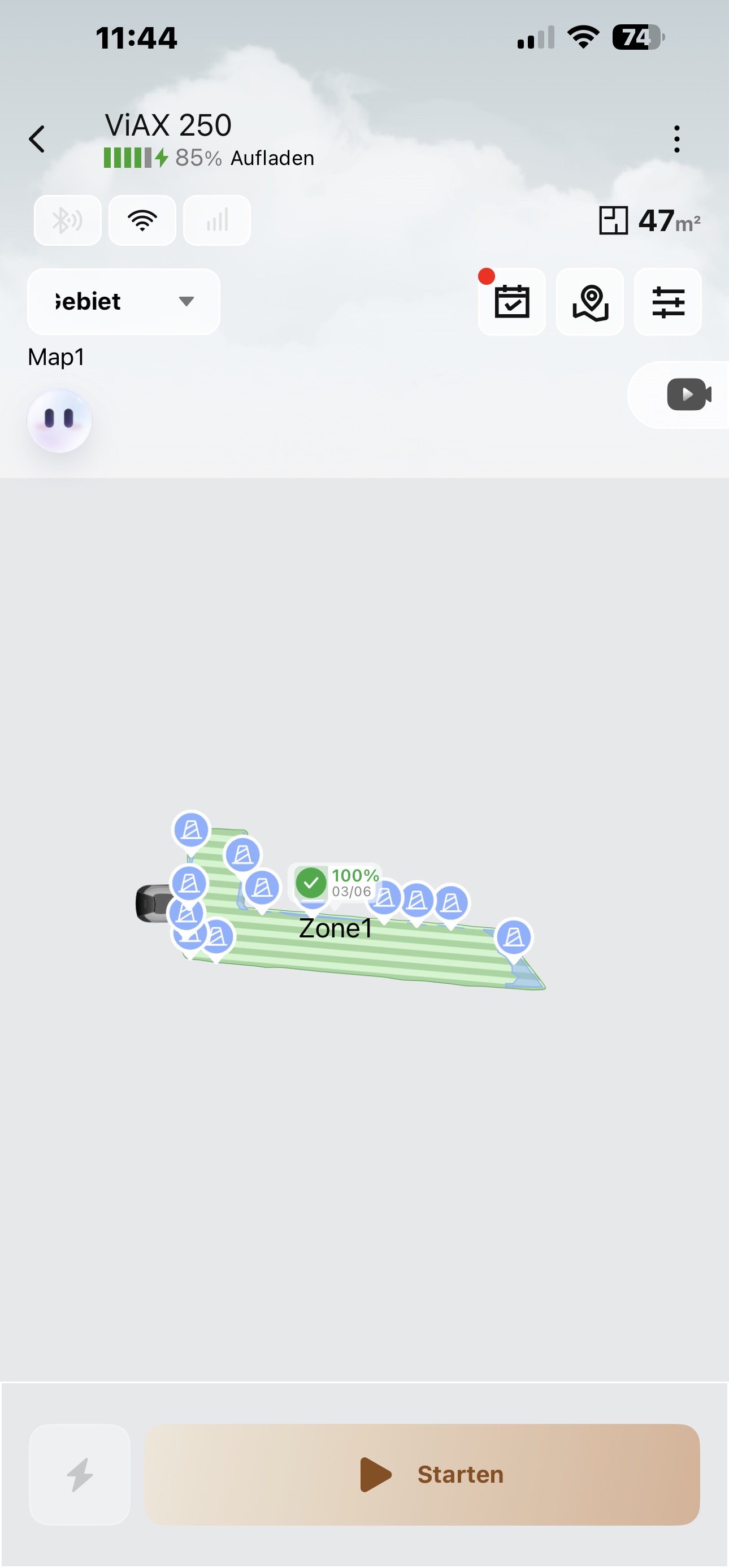729x1568 pixels.
Task: Expand the Gebiet dropdown
Action: point(124,302)
